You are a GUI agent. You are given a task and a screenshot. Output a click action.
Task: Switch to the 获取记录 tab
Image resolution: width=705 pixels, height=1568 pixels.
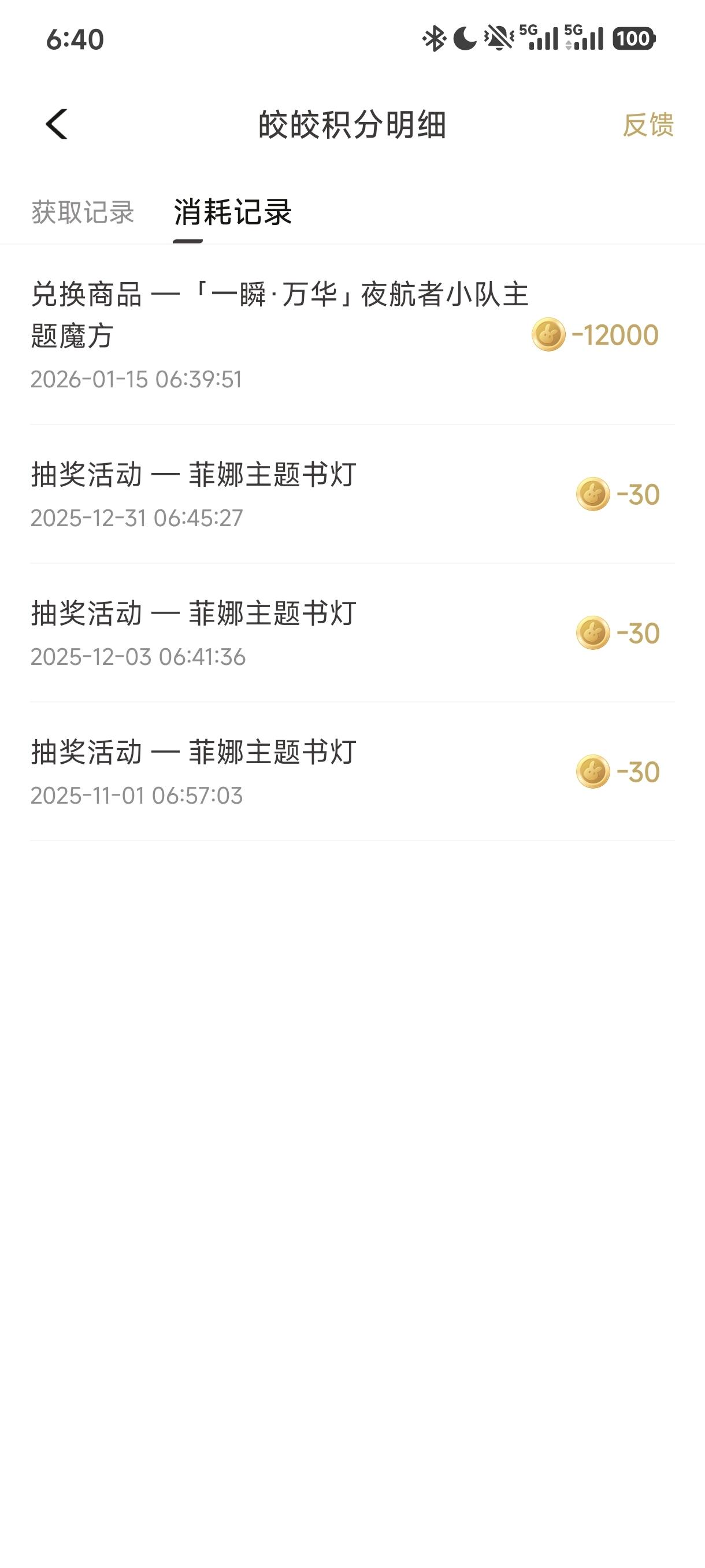(x=83, y=212)
